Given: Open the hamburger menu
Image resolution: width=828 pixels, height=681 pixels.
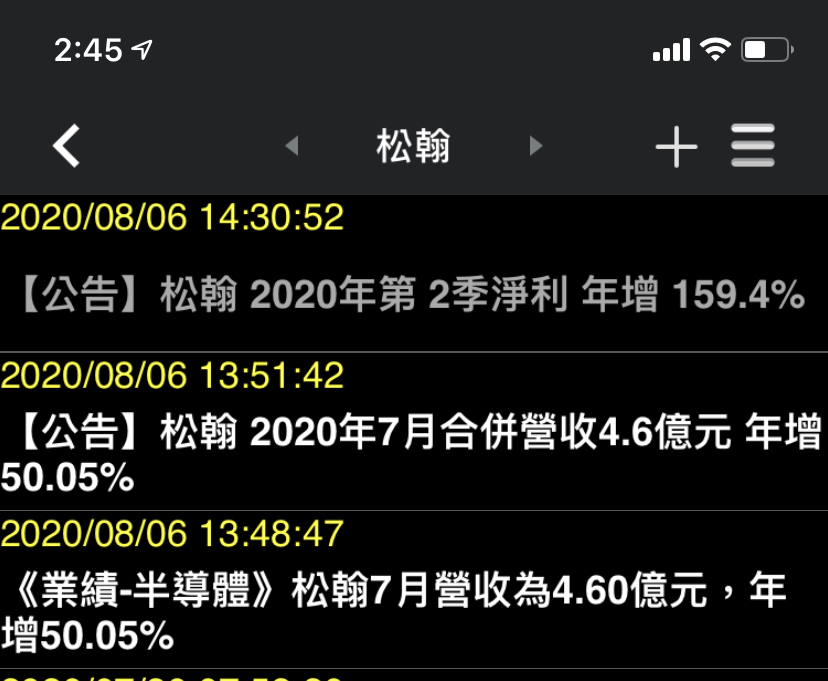Looking at the screenshot, I should [x=752, y=146].
